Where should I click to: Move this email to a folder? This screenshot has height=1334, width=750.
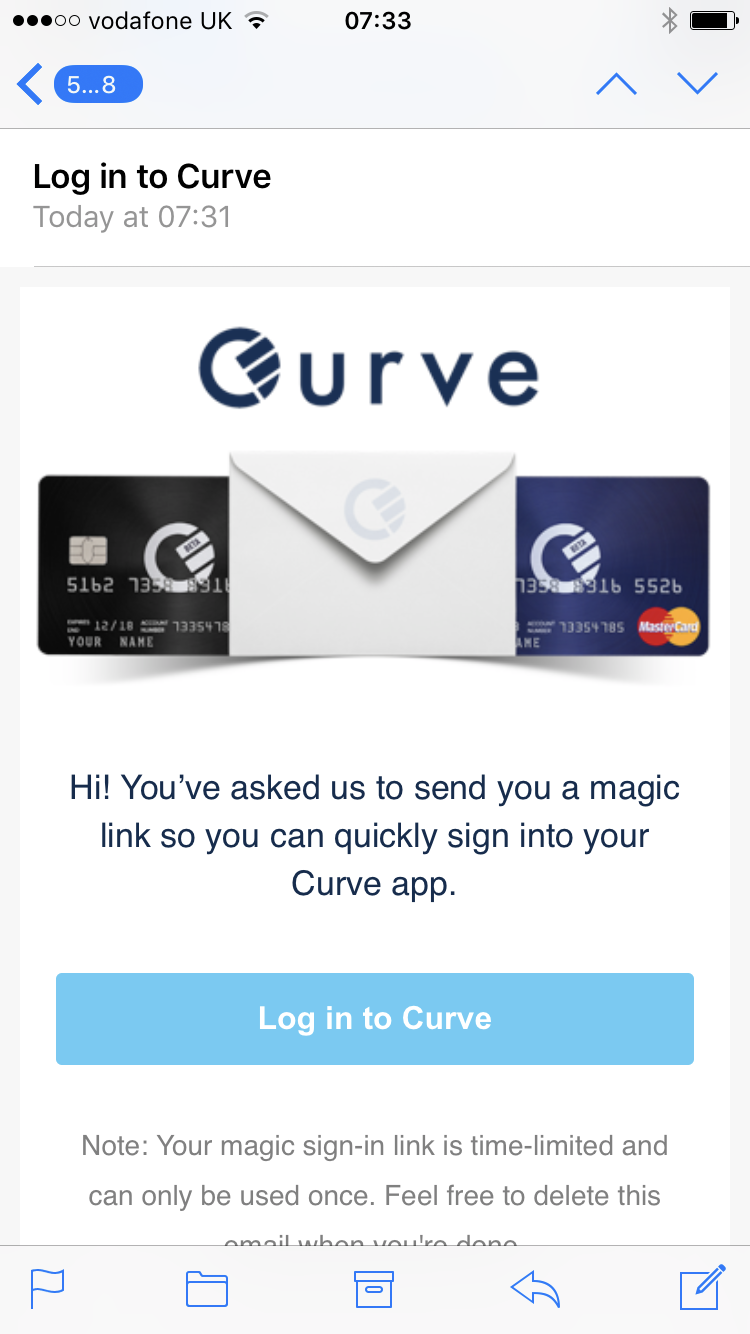[x=207, y=1289]
